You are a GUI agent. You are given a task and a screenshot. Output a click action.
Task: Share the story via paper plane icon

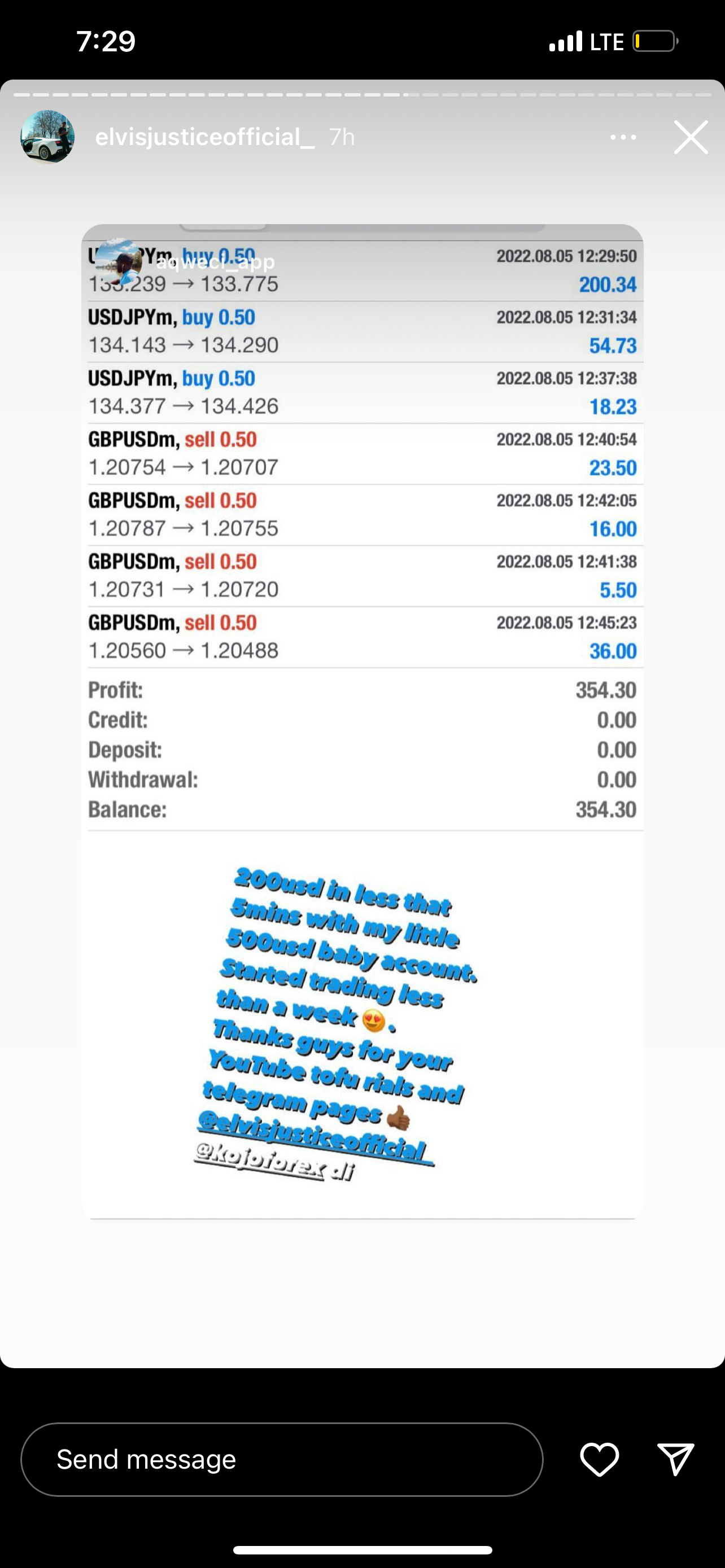pos(676,1459)
